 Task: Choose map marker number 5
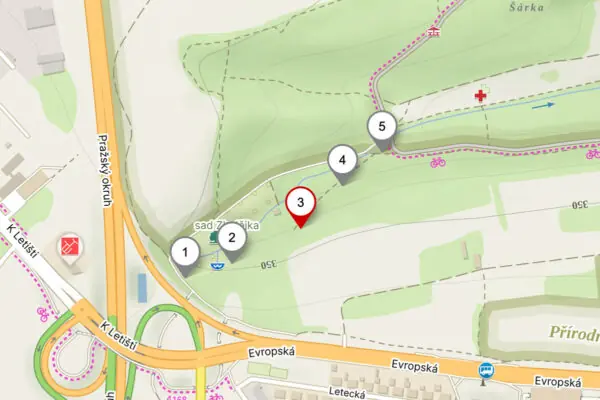pyautogui.click(x=382, y=128)
